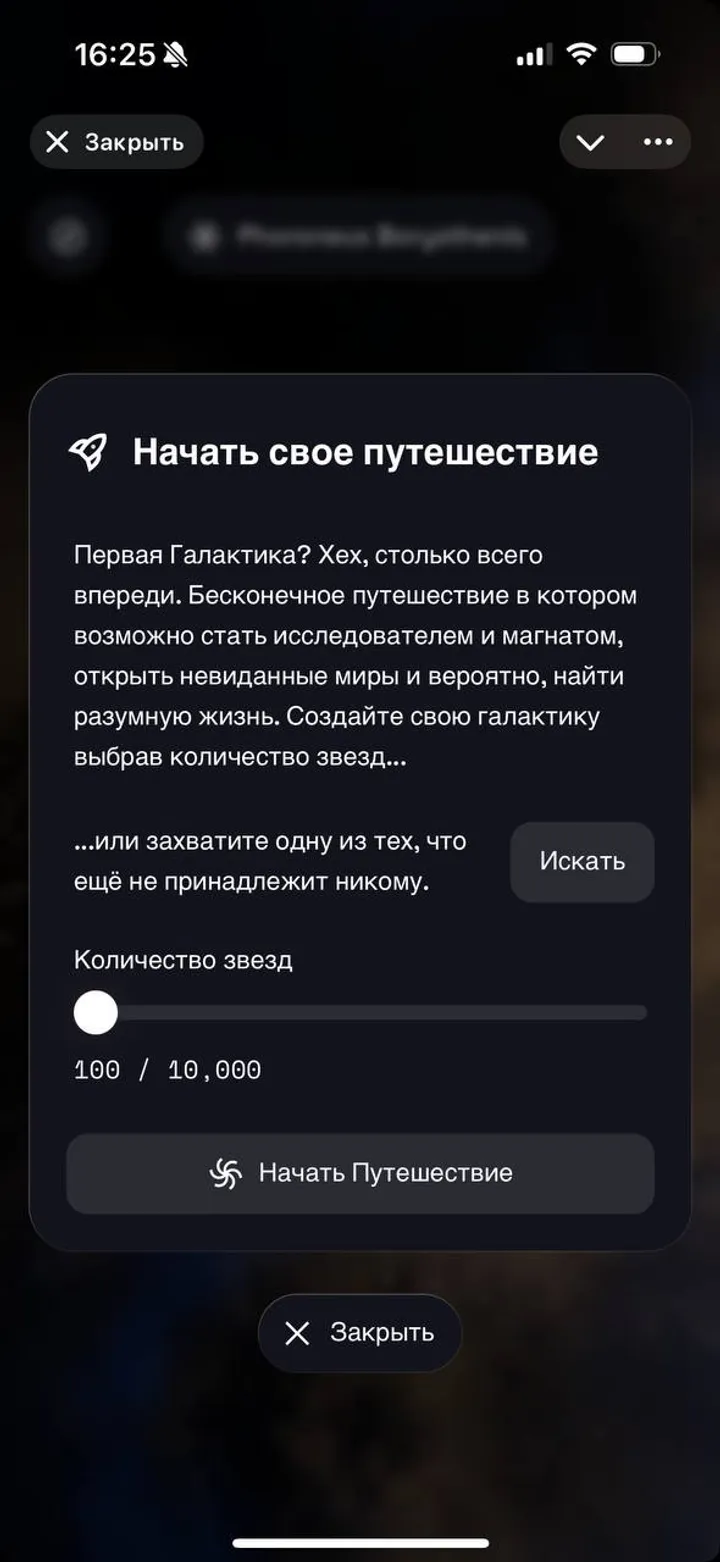The height and width of the screenshot is (1562, 720).
Task: Tap the top Закрыть button
Action: 116,142
